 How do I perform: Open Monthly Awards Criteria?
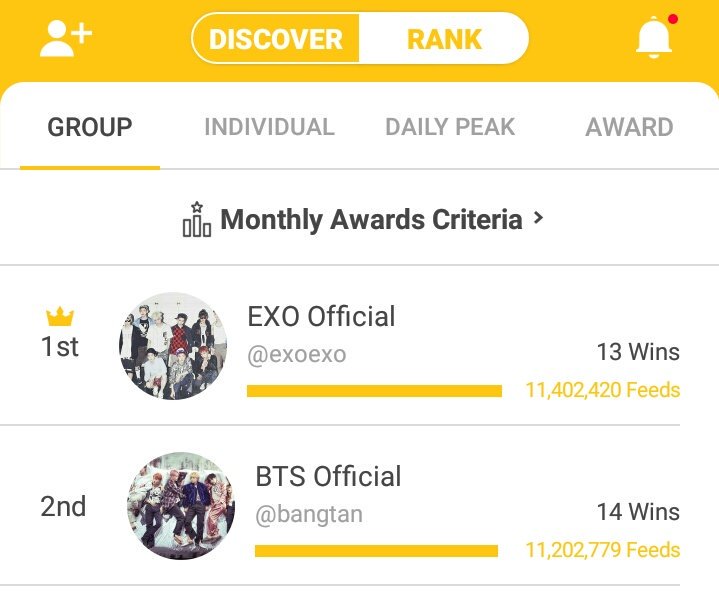[362, 219]
